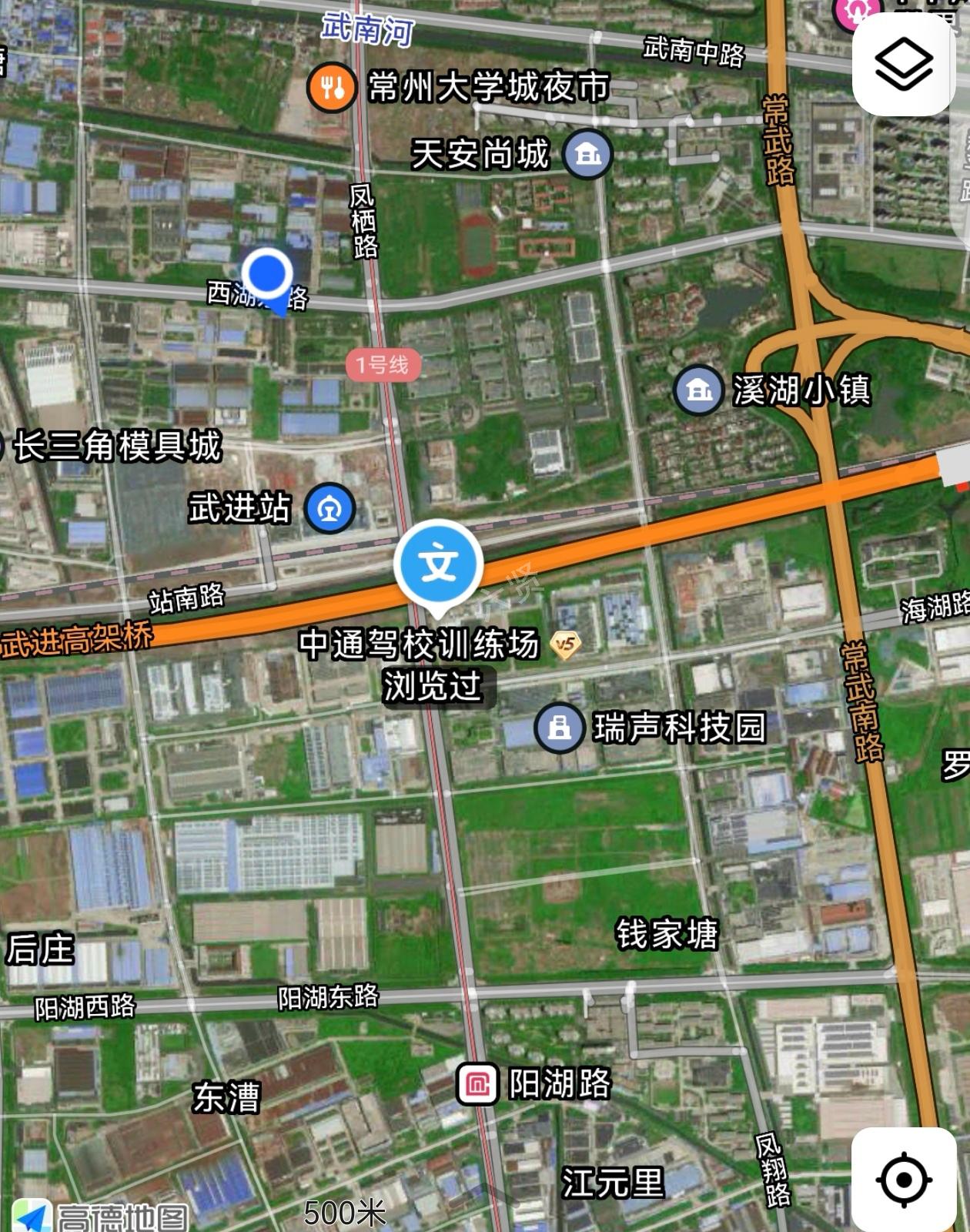This screenshot has width=970, height=1232.
Task: Open 常州大学城夜市 food marker
Action: [x=332, y=88]
